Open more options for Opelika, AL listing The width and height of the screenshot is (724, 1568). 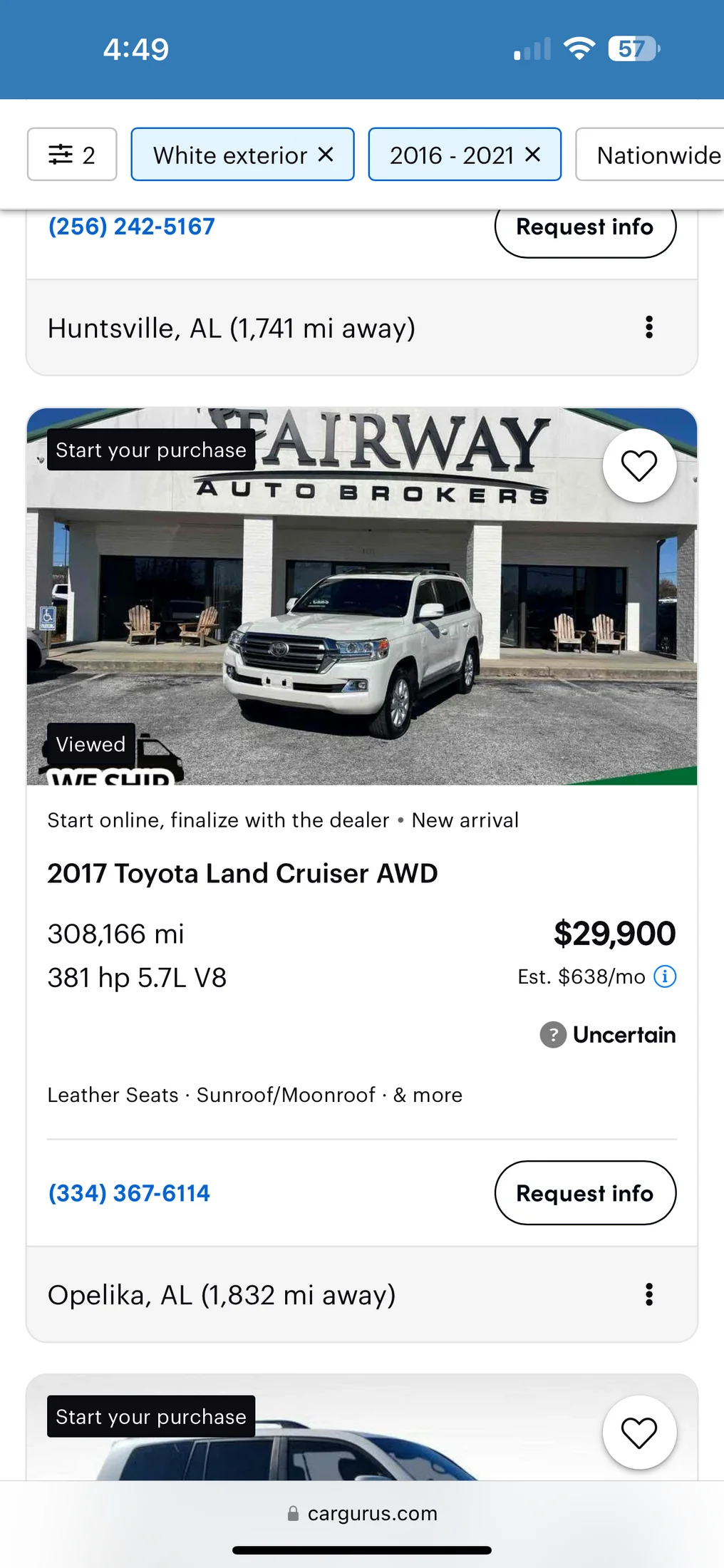(x=648, y=1294)
